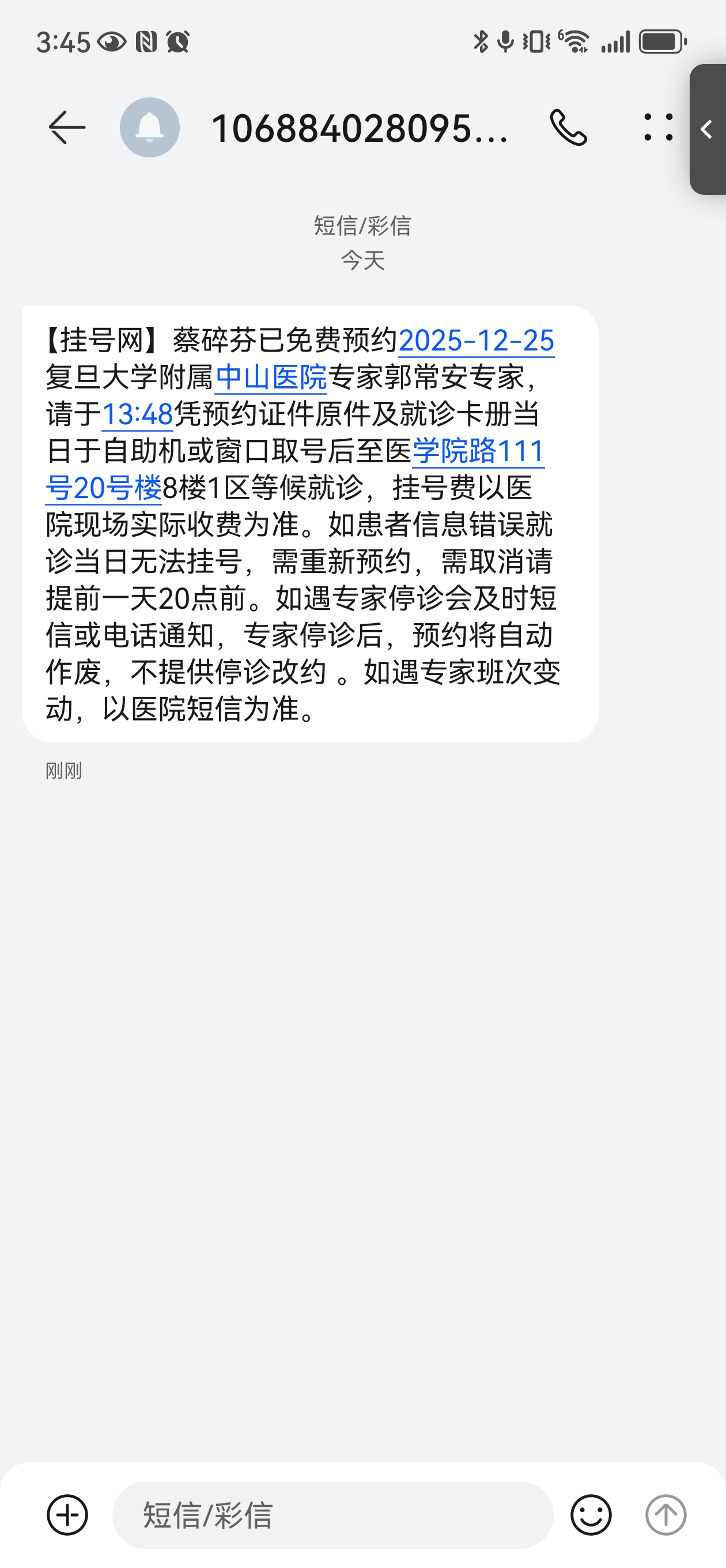
Task: Open the four-dot more options menu
Action: (659, 128)
